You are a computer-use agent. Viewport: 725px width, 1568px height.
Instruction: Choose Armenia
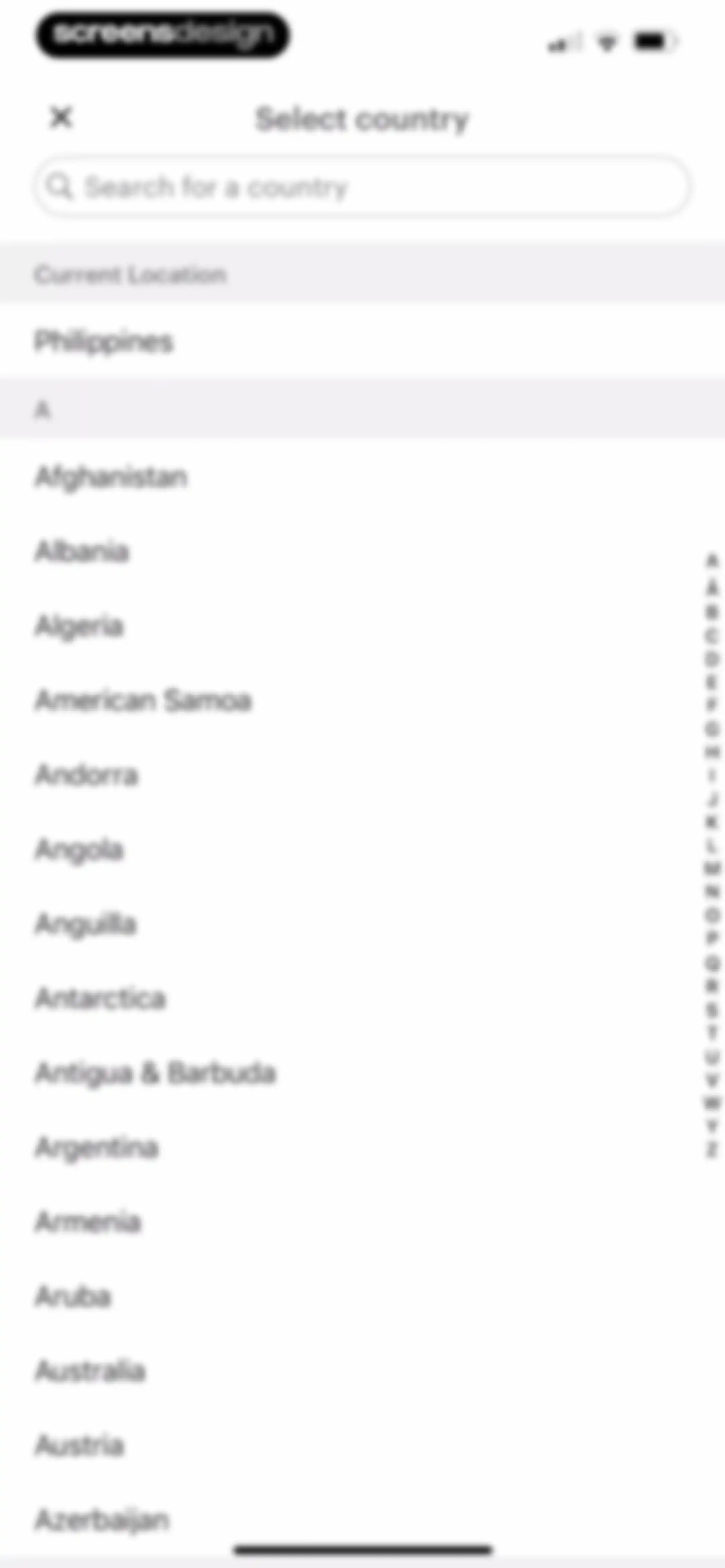pyautogui.click(x=362, y=1221)
